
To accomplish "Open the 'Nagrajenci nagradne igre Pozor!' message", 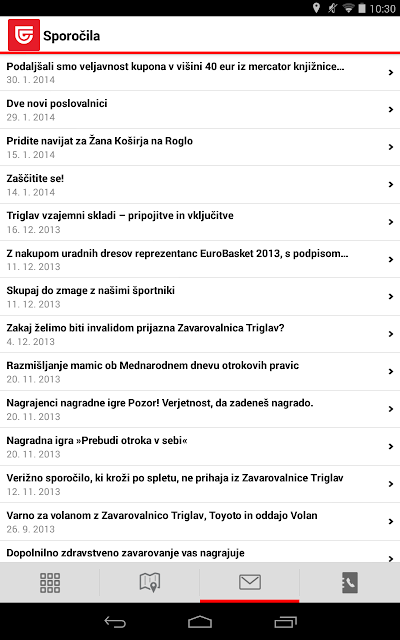I will tap(200, 409).
